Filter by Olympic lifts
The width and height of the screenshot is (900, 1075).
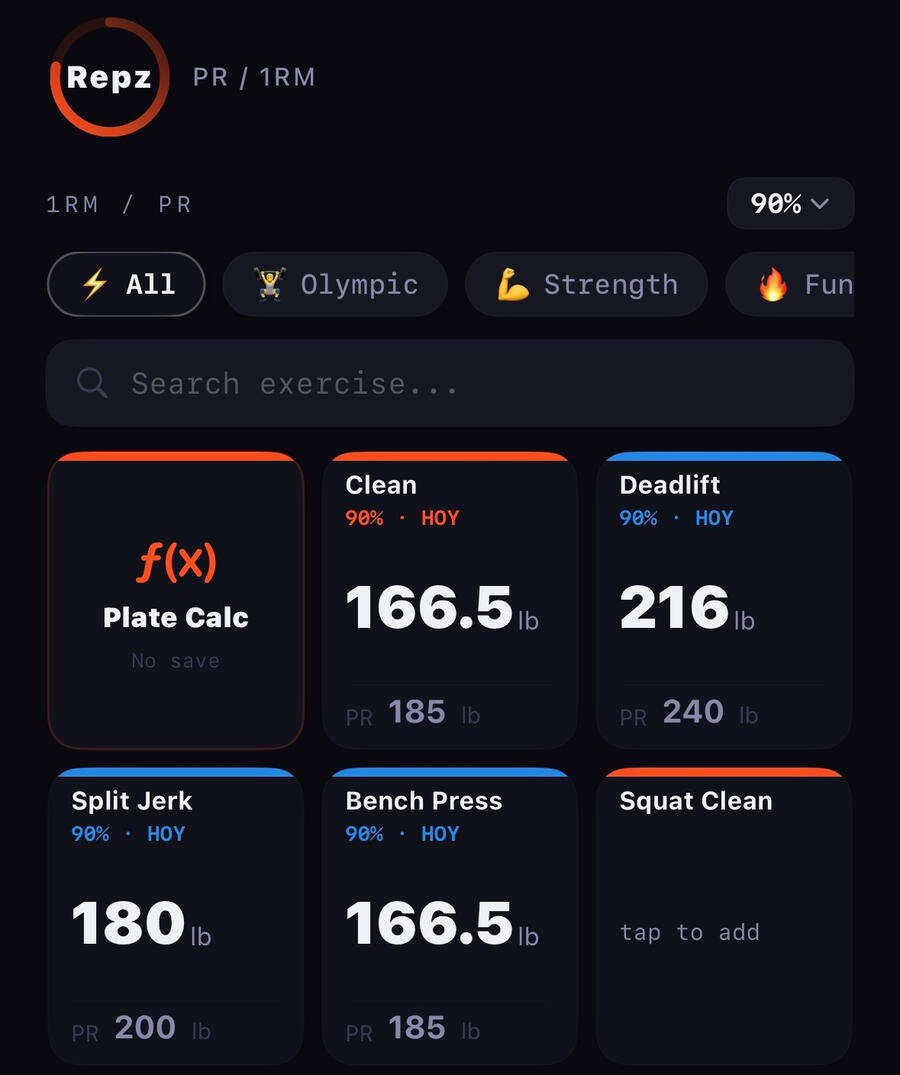coord(335,284)
